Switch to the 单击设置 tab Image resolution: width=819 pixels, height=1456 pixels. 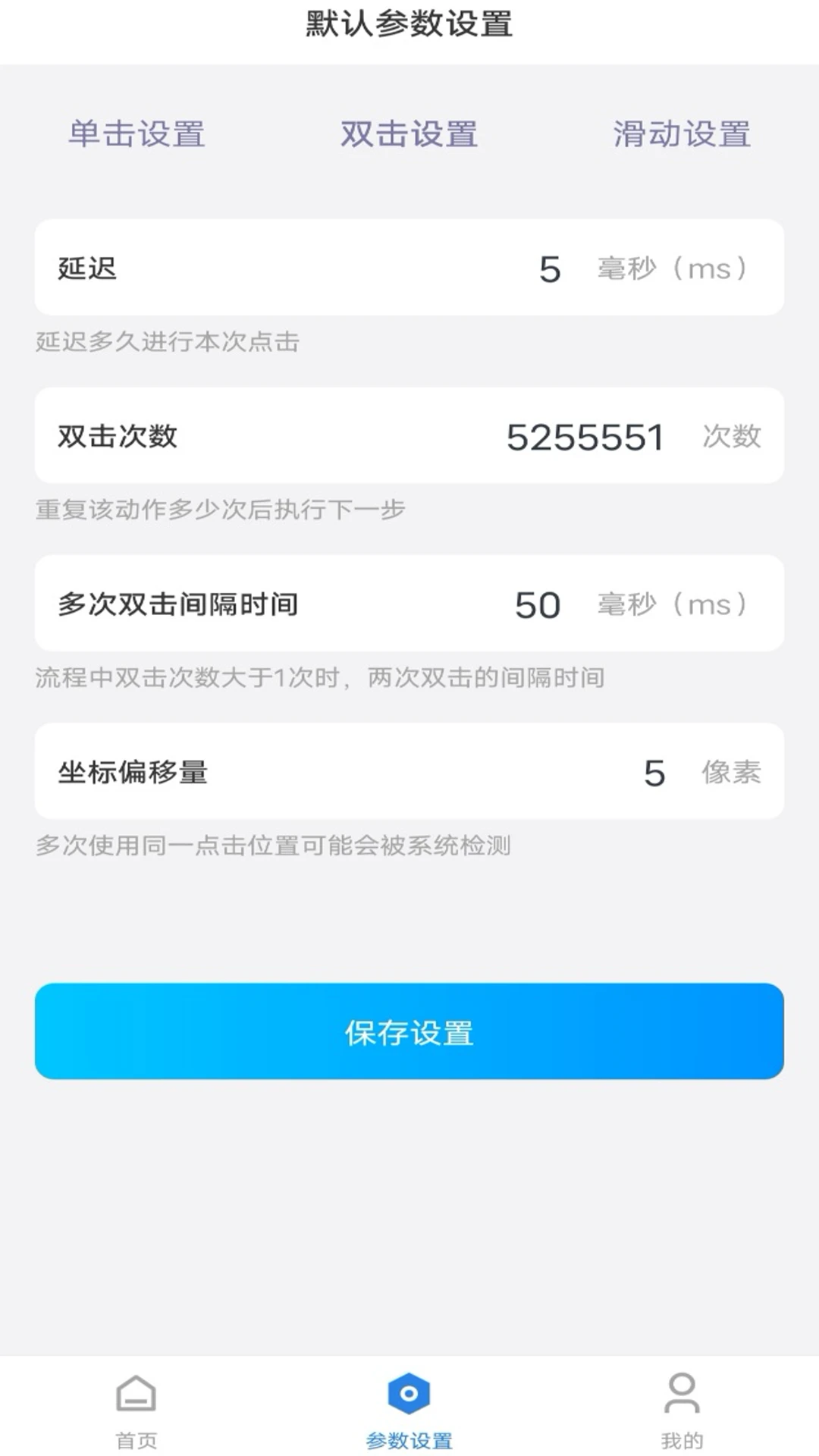138,133
